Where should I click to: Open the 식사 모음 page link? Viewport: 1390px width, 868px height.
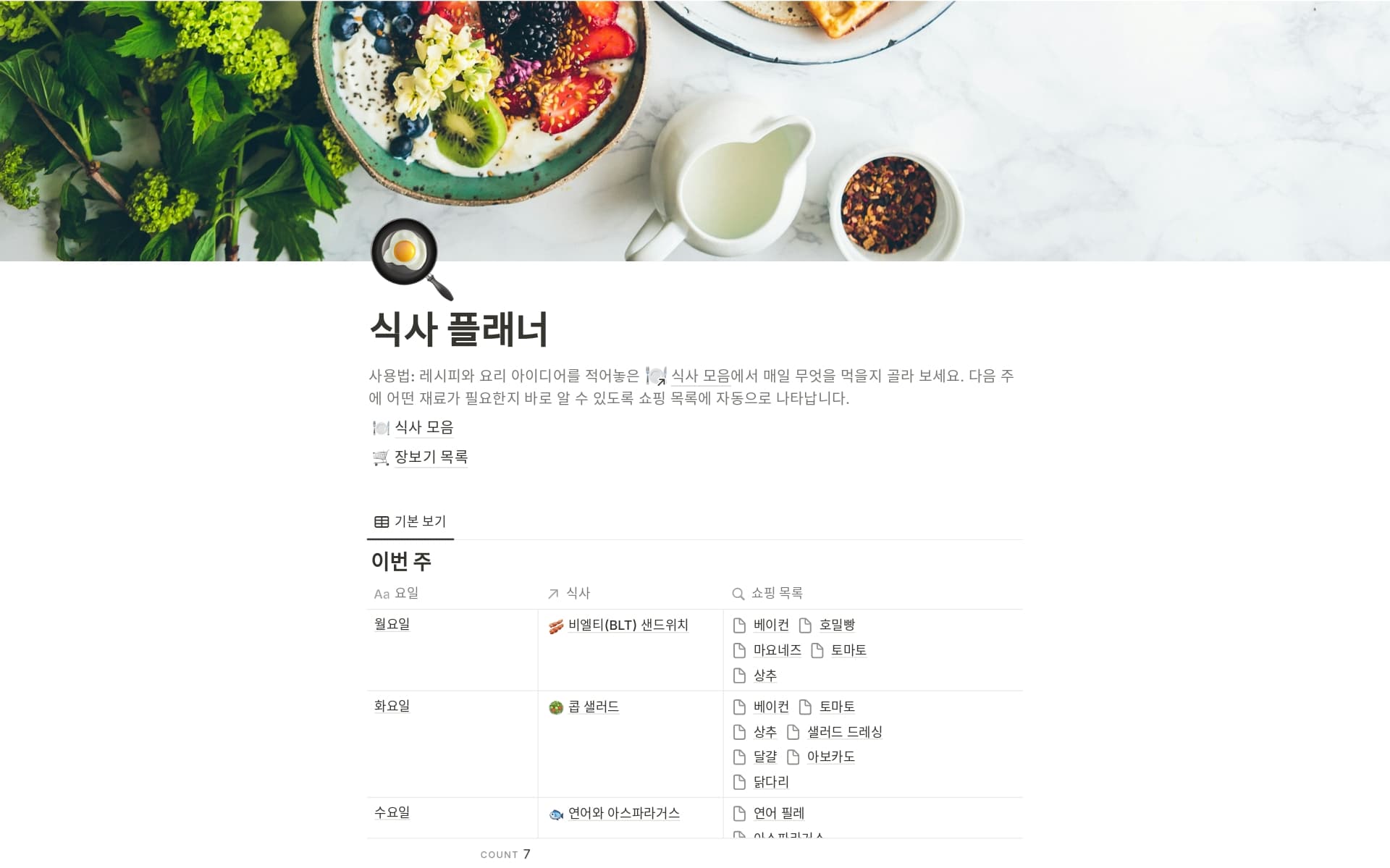click(x=424, y=428)
